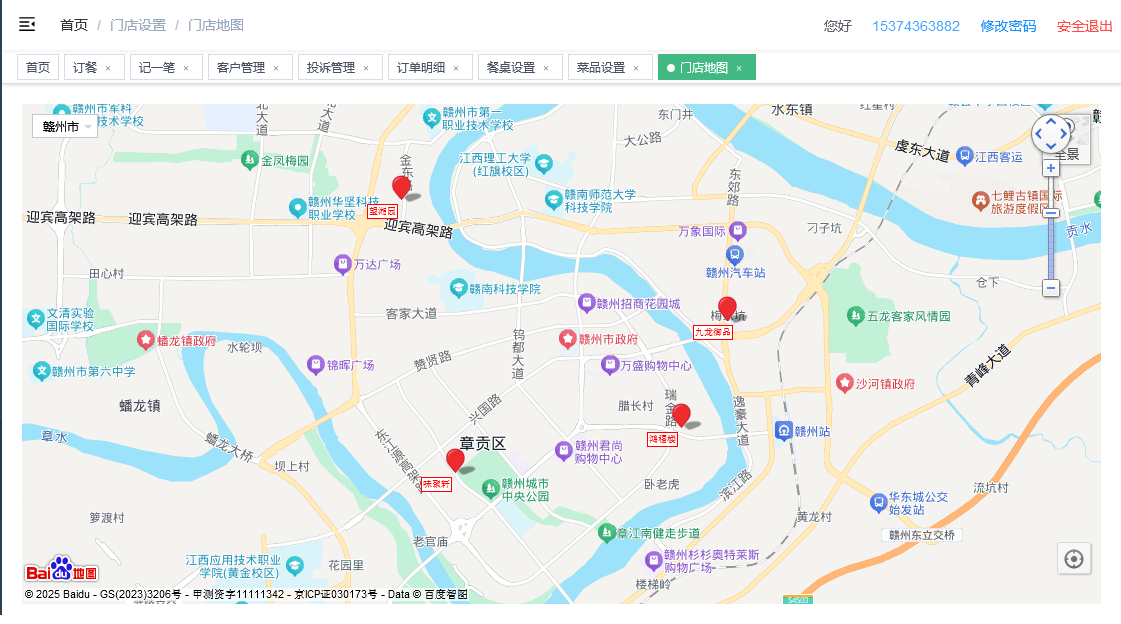Close the 订单明细 tab

[x=456, y=68]
